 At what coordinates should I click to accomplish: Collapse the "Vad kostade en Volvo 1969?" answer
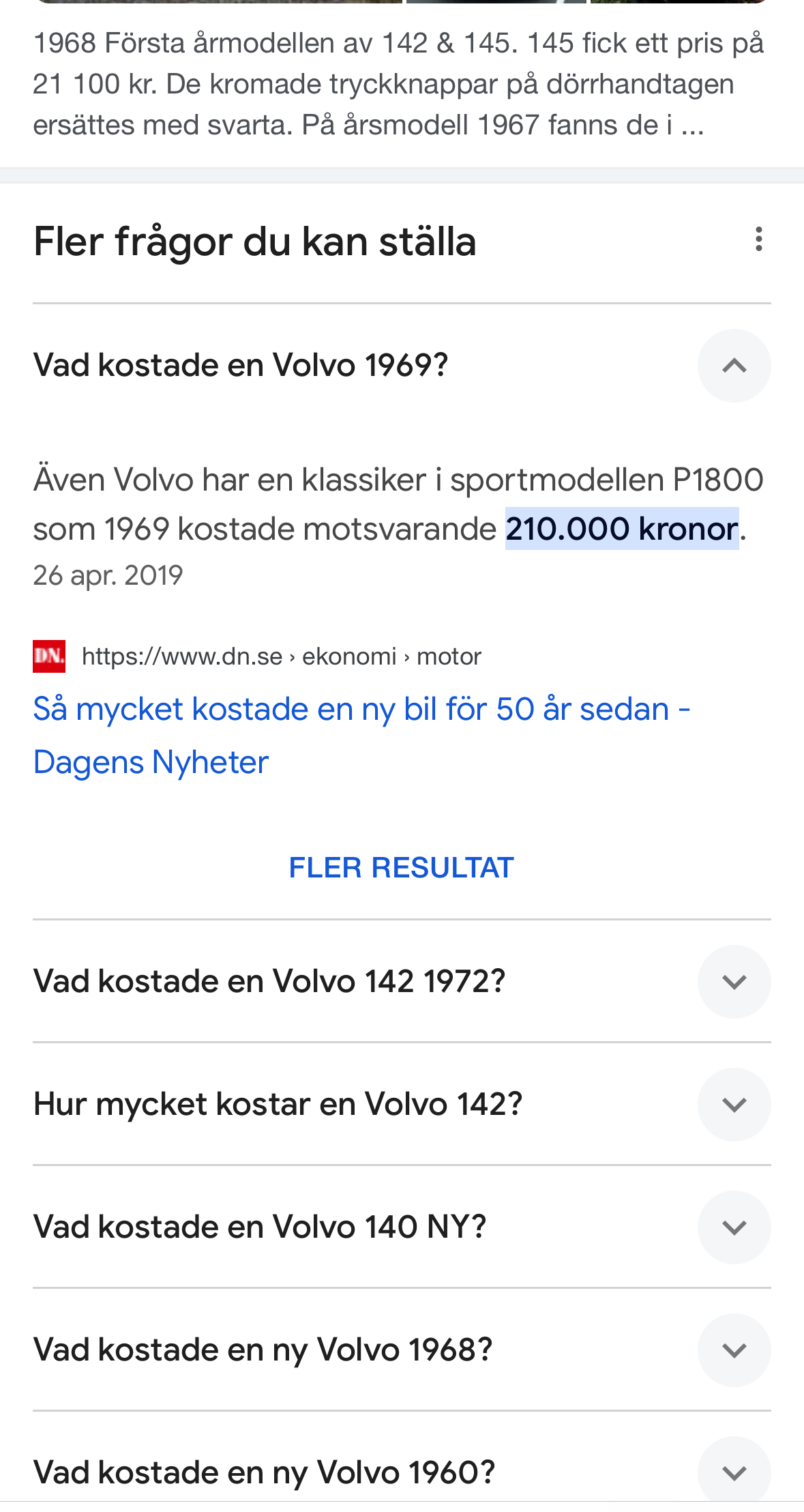(734, 366)
